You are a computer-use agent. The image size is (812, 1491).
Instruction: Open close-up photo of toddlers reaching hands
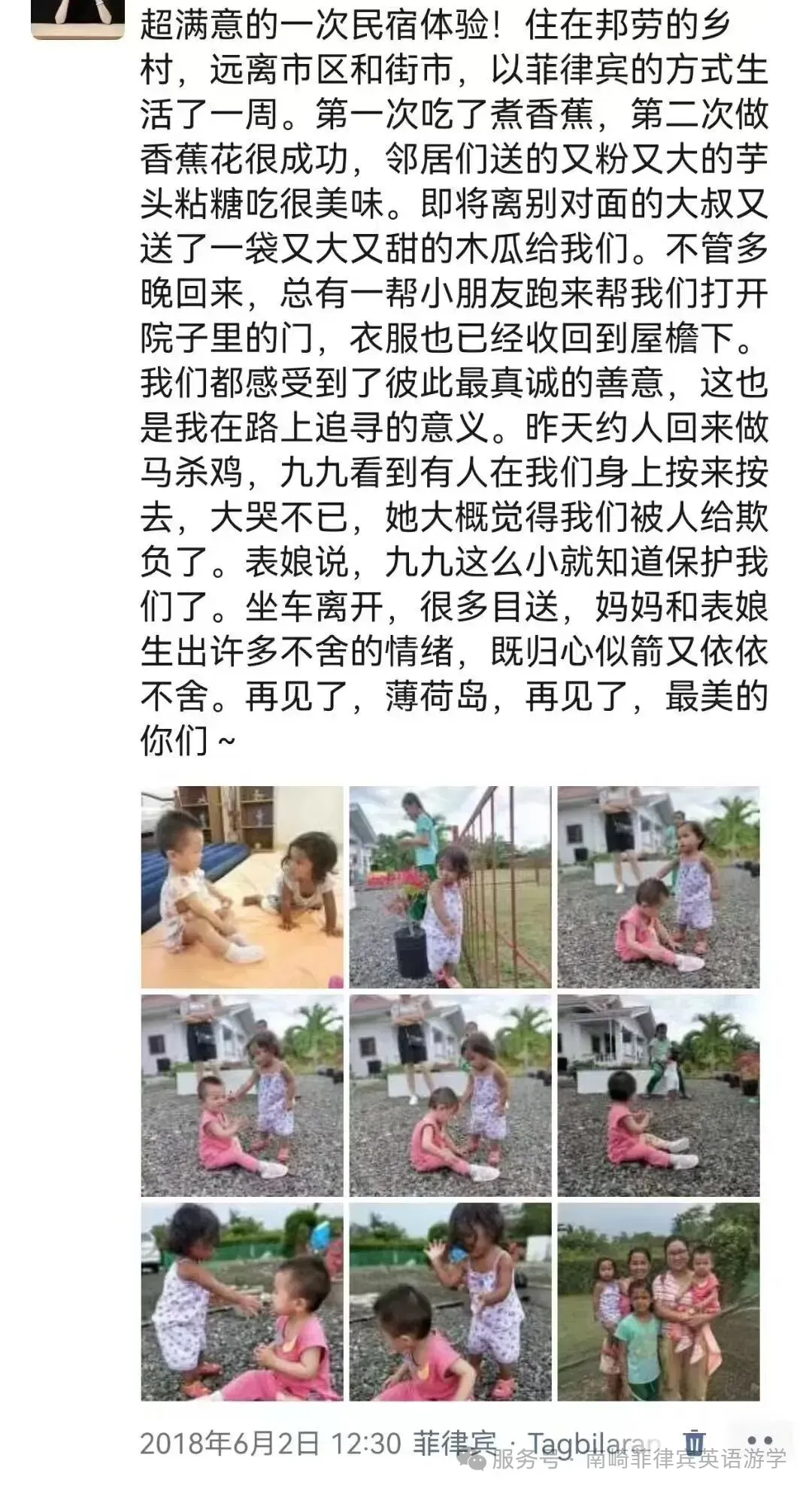pos(242,1303)
